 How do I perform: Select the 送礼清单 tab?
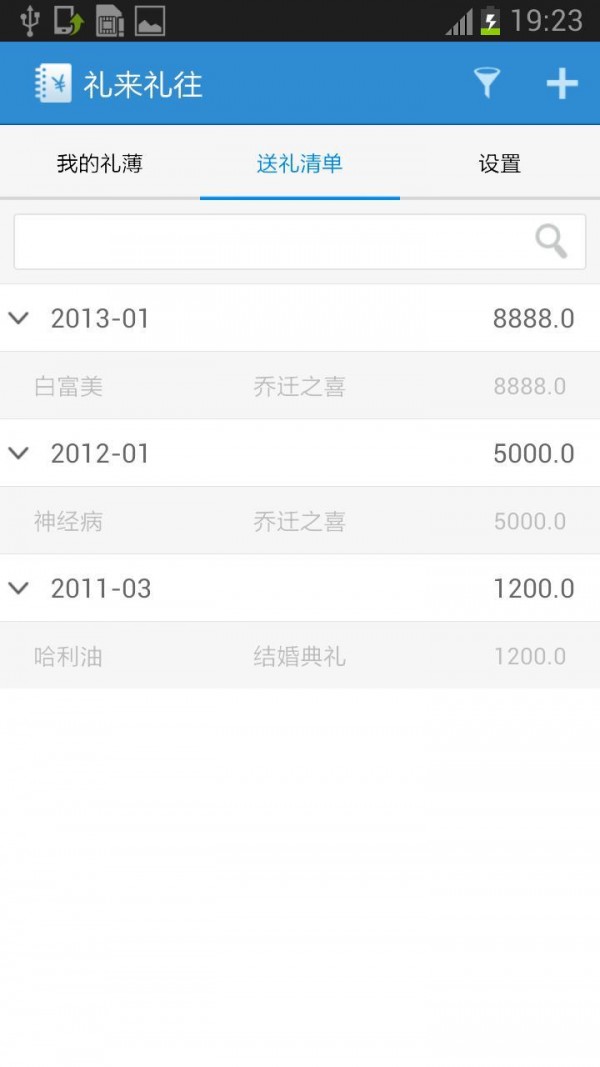(300, 164)
